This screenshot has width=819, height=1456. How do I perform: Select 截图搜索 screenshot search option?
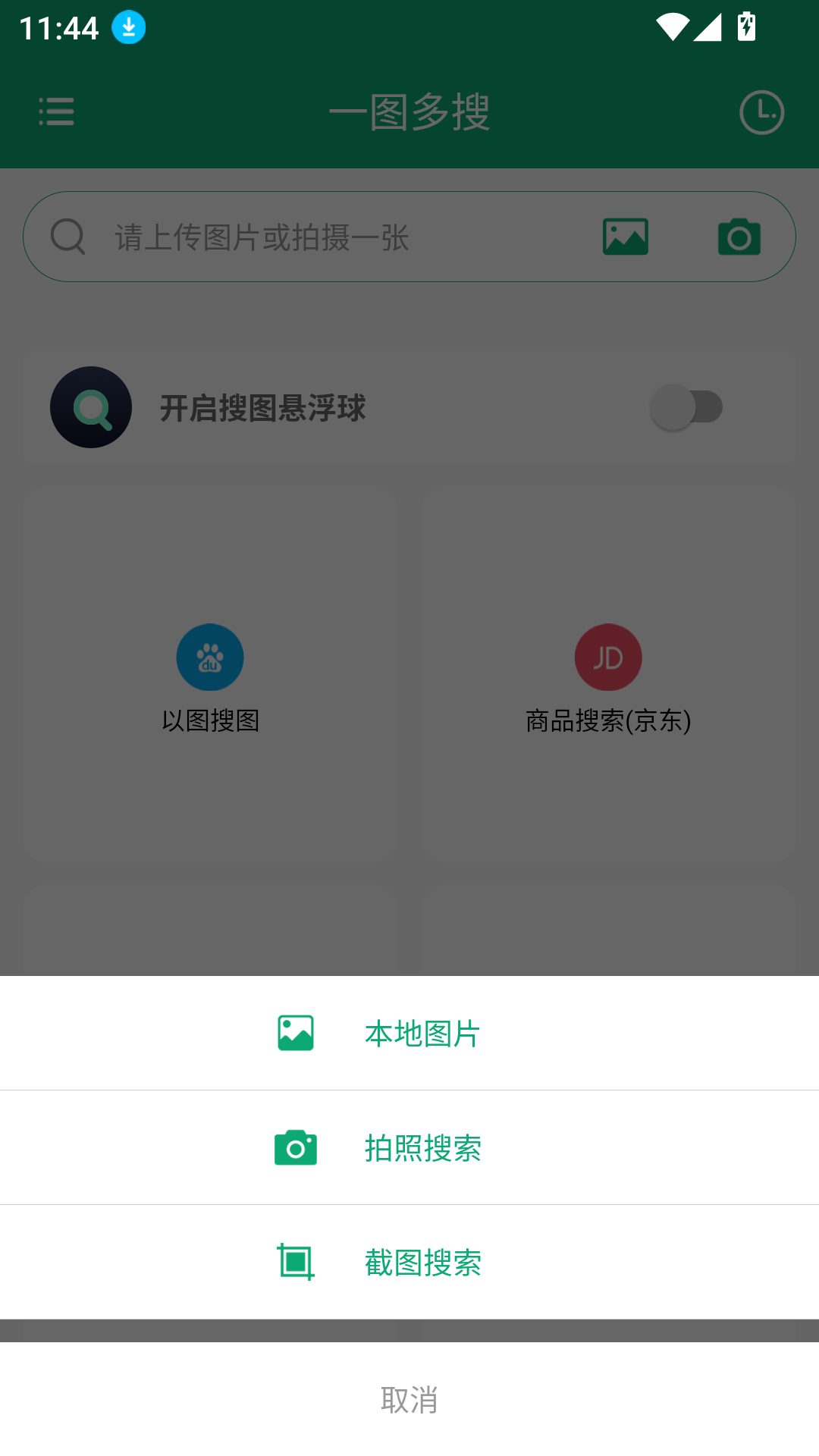pyautogui.click(x=409, y=1263)
